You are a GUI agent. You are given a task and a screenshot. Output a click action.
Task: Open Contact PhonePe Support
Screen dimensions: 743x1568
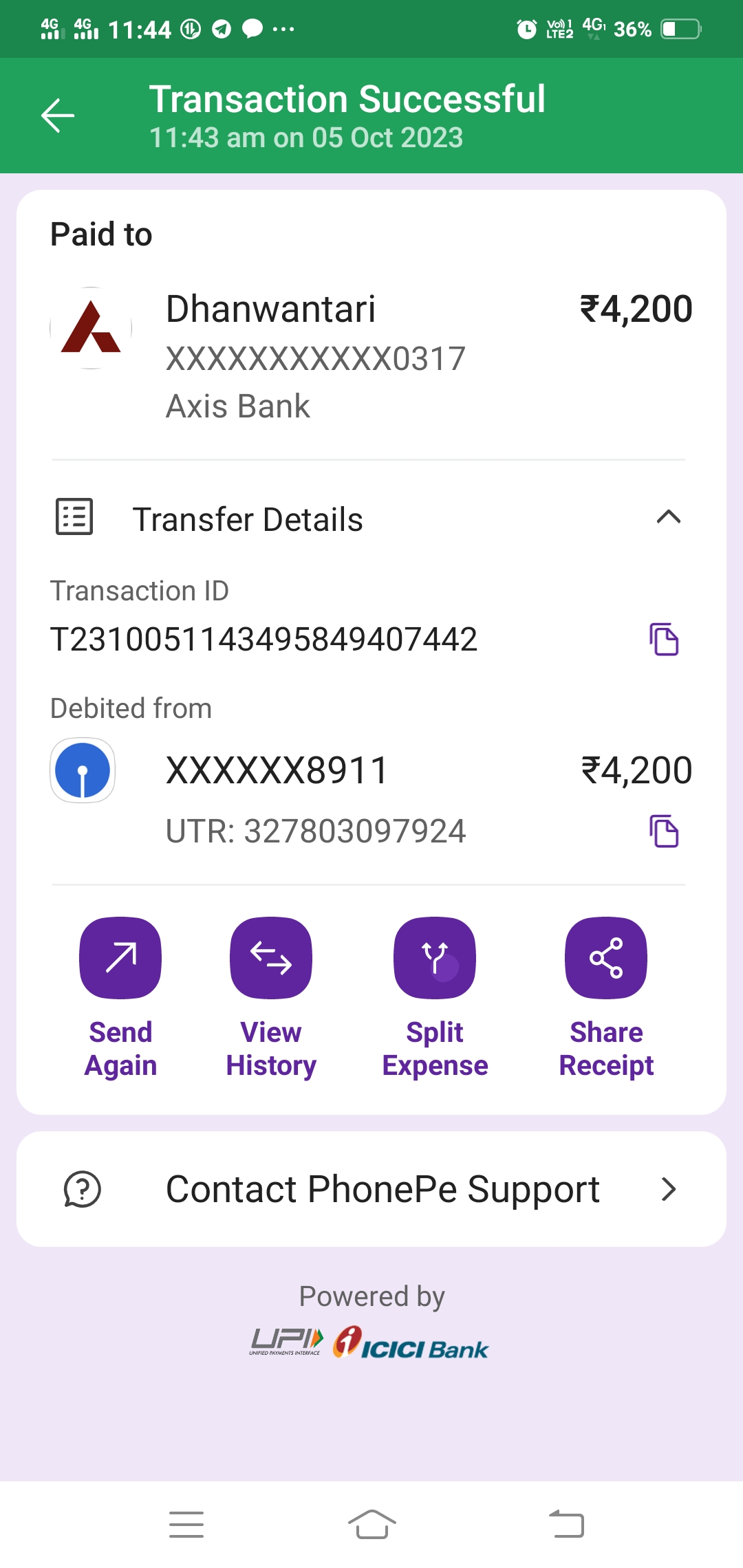[x=371, y=1189]
